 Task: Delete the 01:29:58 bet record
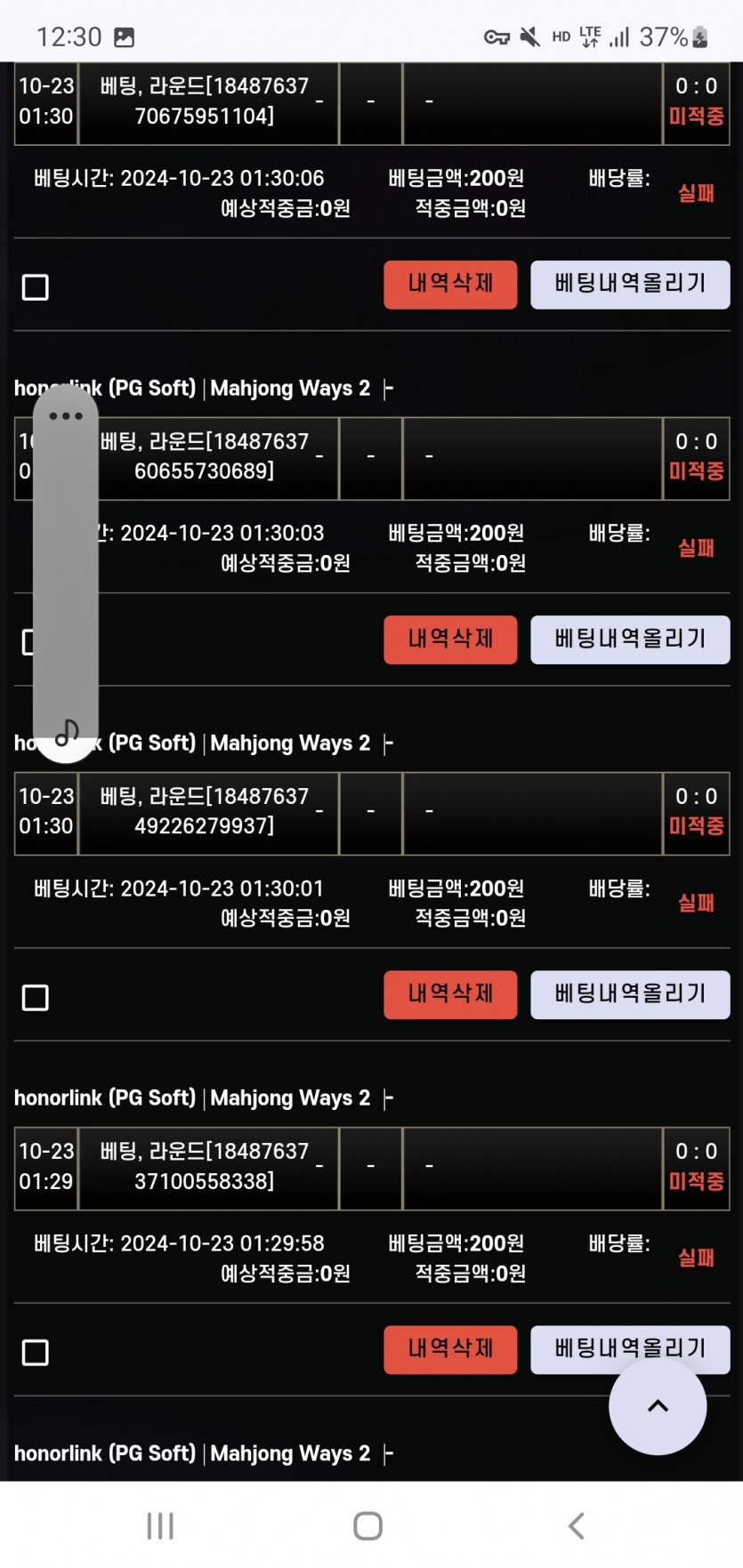[450, 1350]
